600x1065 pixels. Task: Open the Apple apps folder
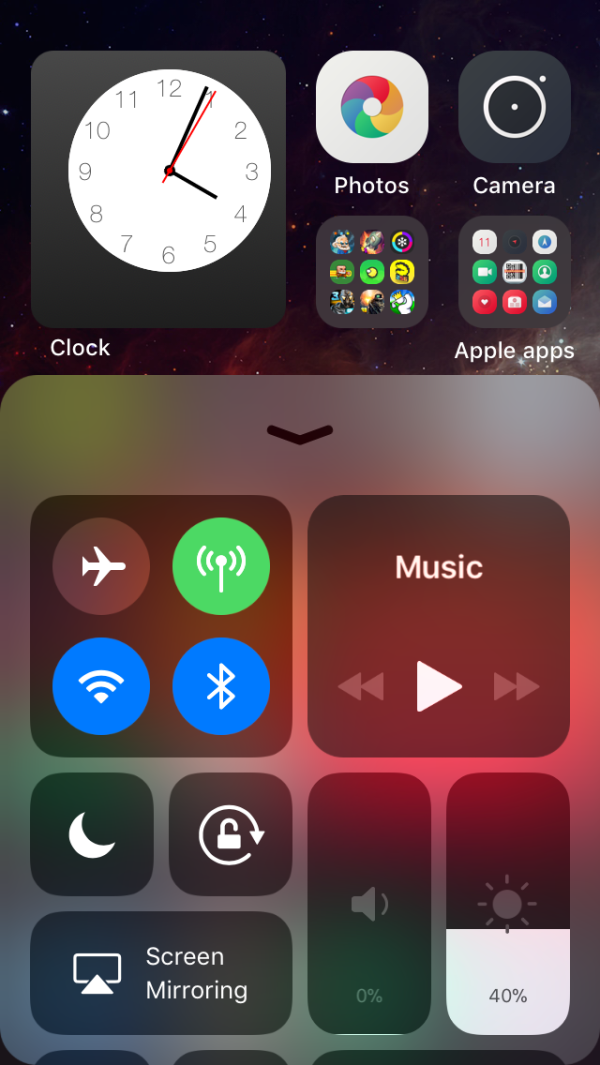pos(514,272)
